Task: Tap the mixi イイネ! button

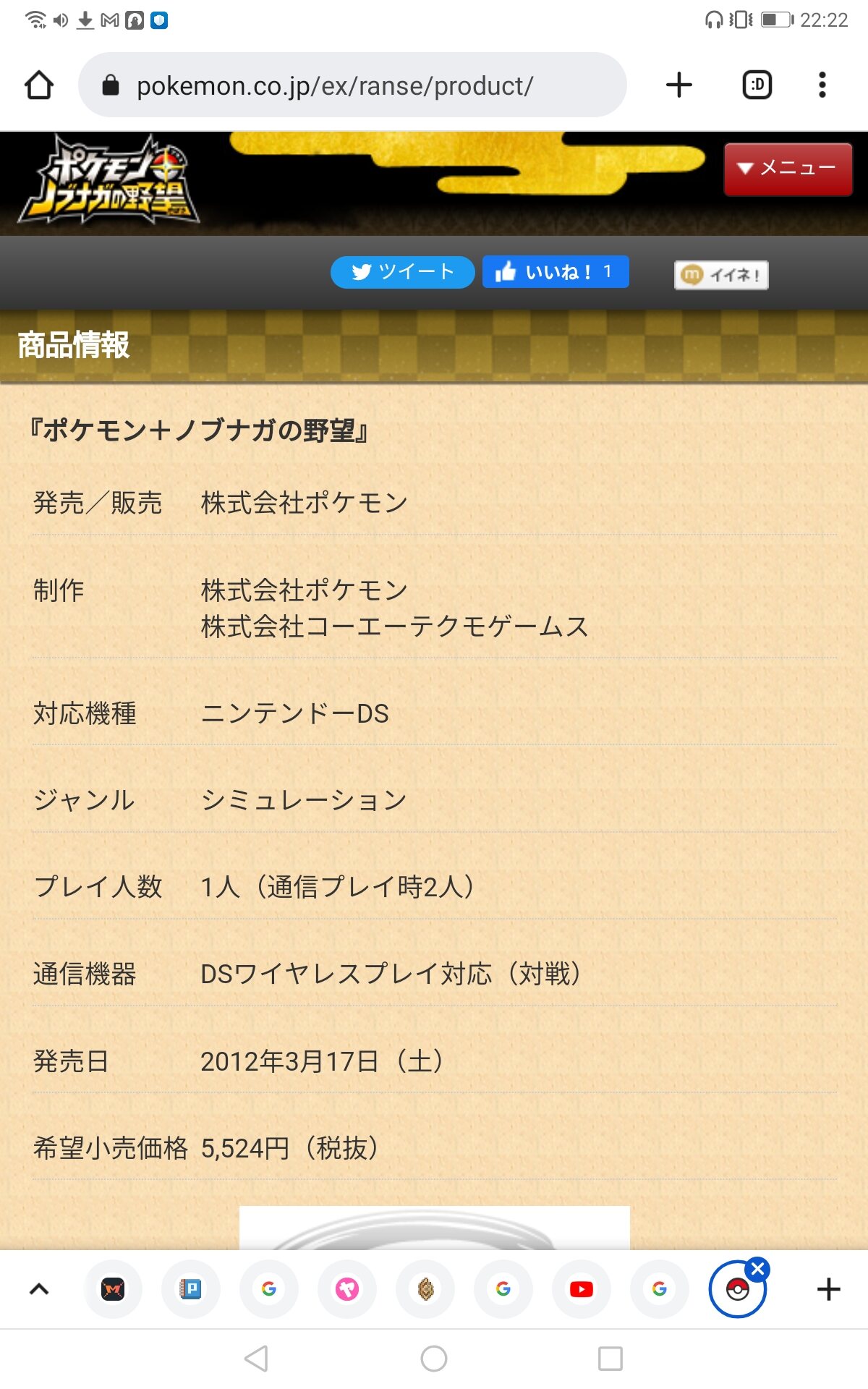Action: click(x=721, y=275)
